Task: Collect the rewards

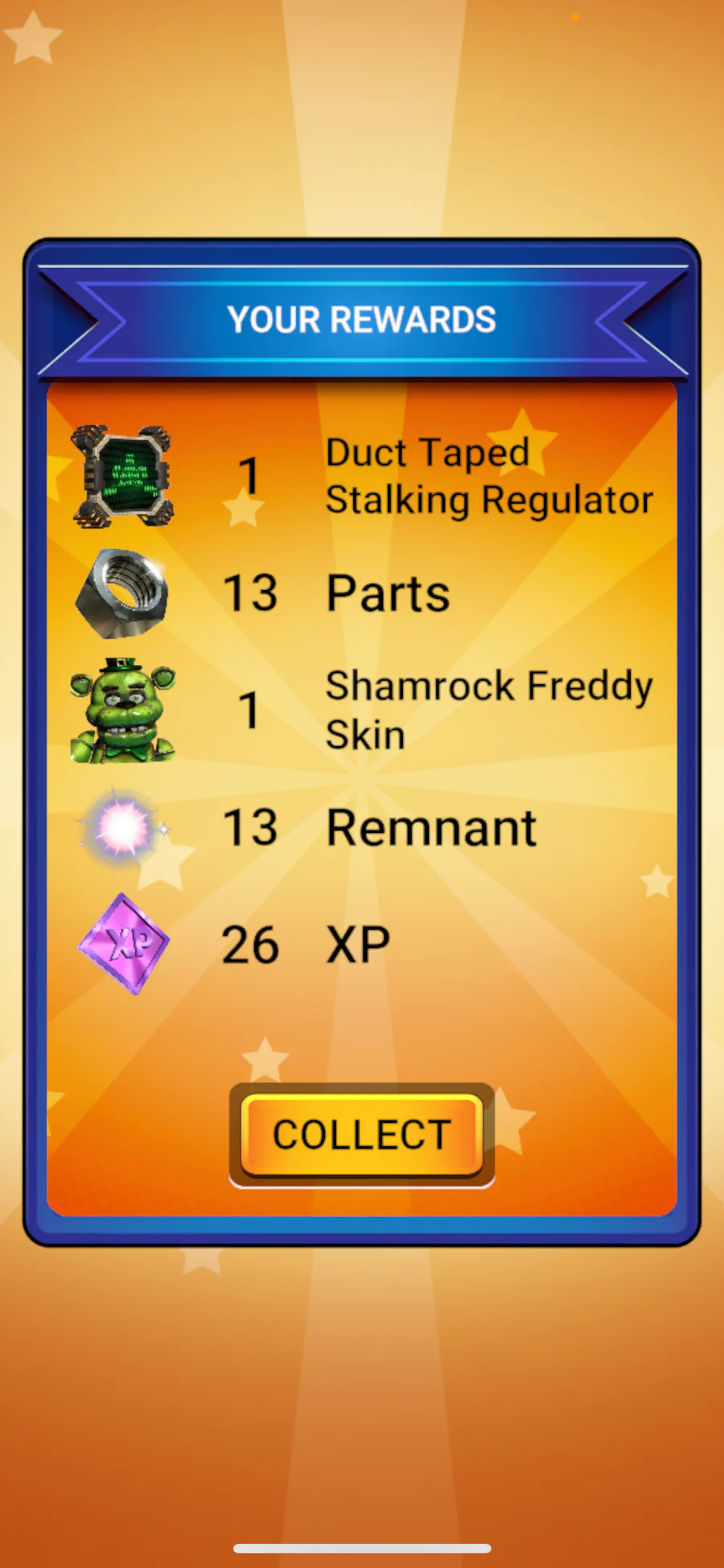Action: coord(362,1135)
